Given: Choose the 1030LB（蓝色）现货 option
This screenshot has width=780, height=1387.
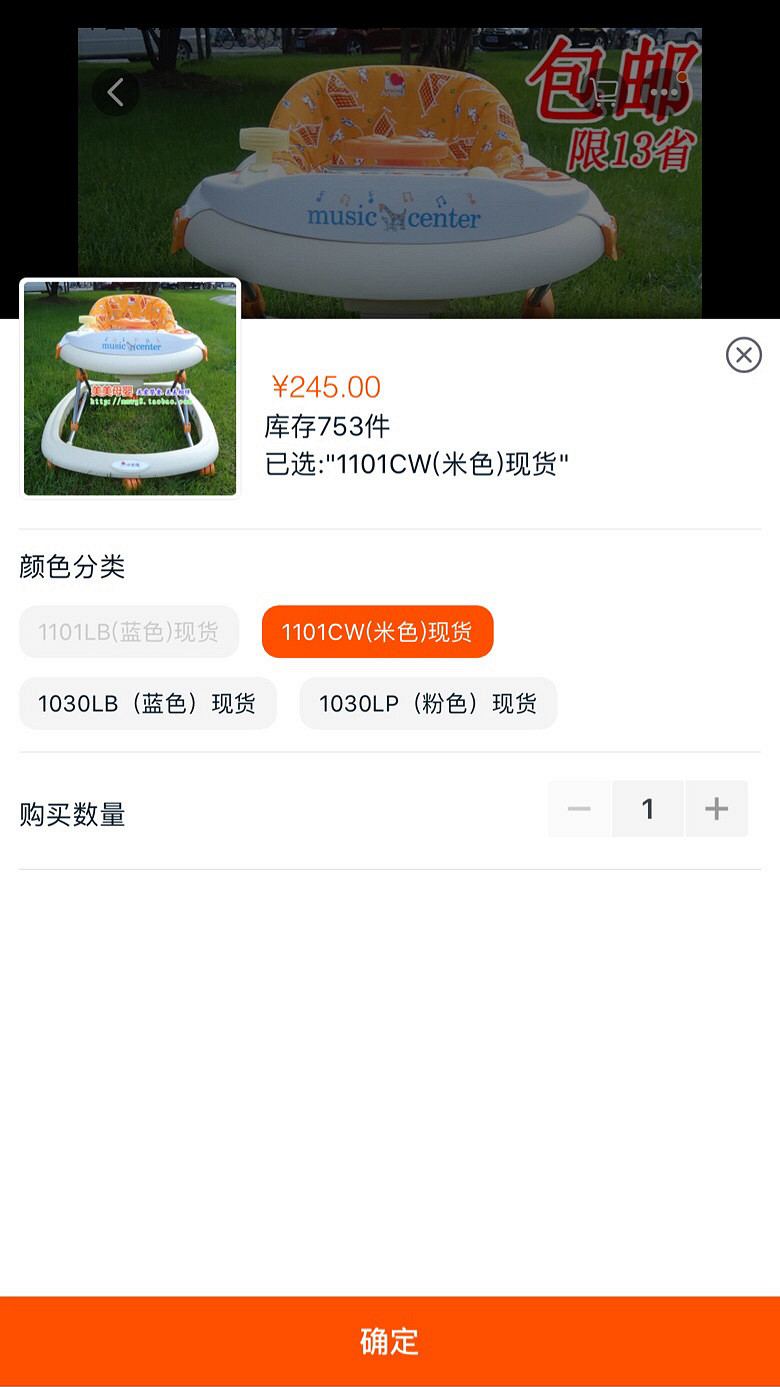Looking at the screenshot, I should 147,704.
